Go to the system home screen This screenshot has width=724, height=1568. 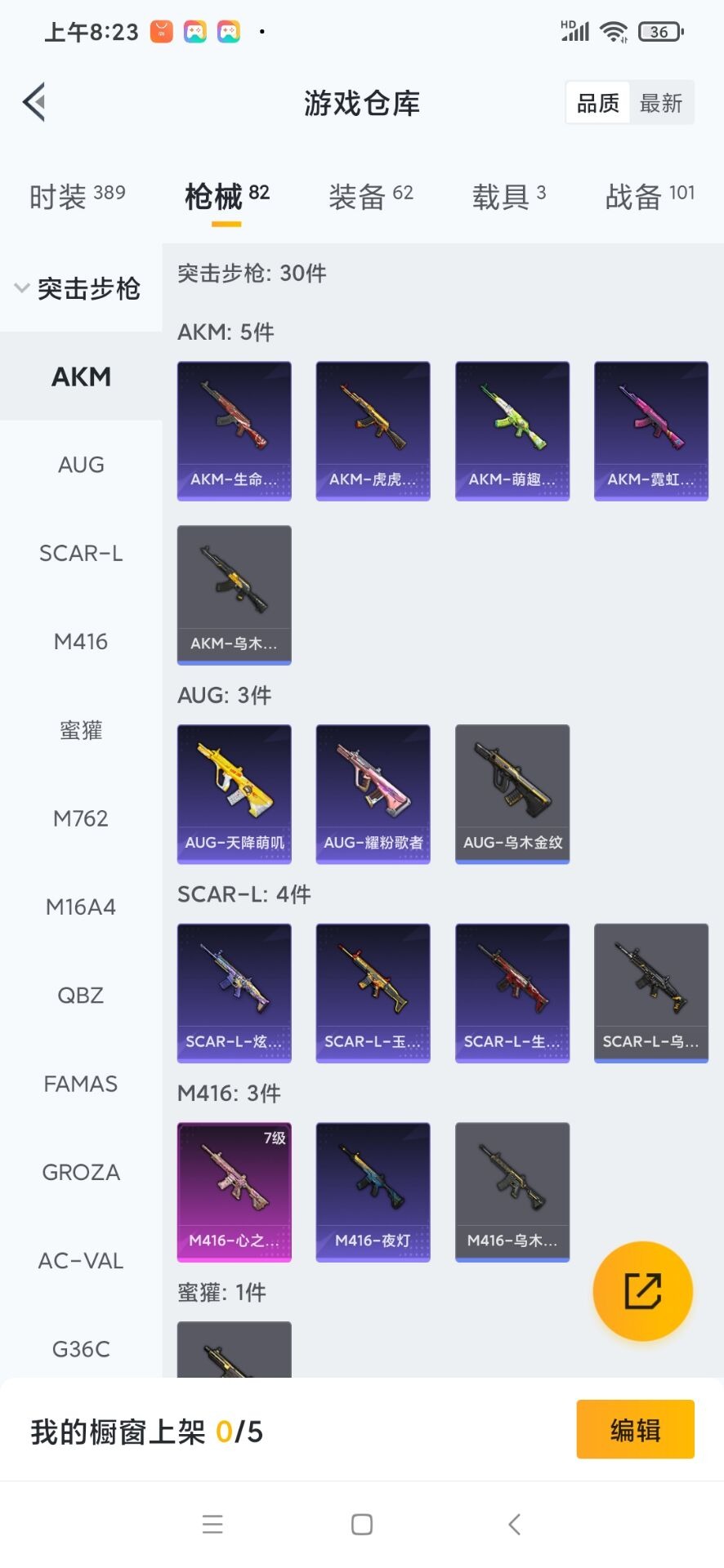pyautogui.click(x=362, y=1524)
